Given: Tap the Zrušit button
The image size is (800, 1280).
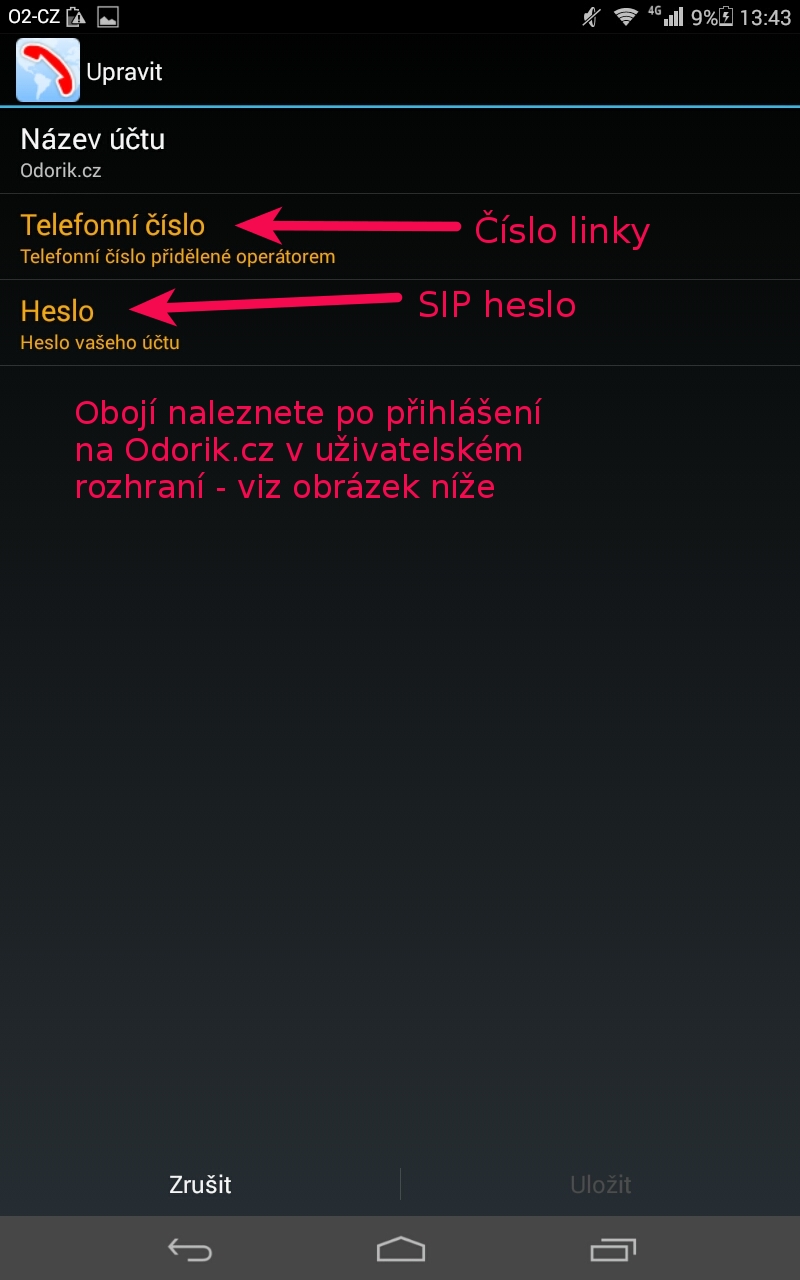Looking at the screenshot, I should 200,1185.
